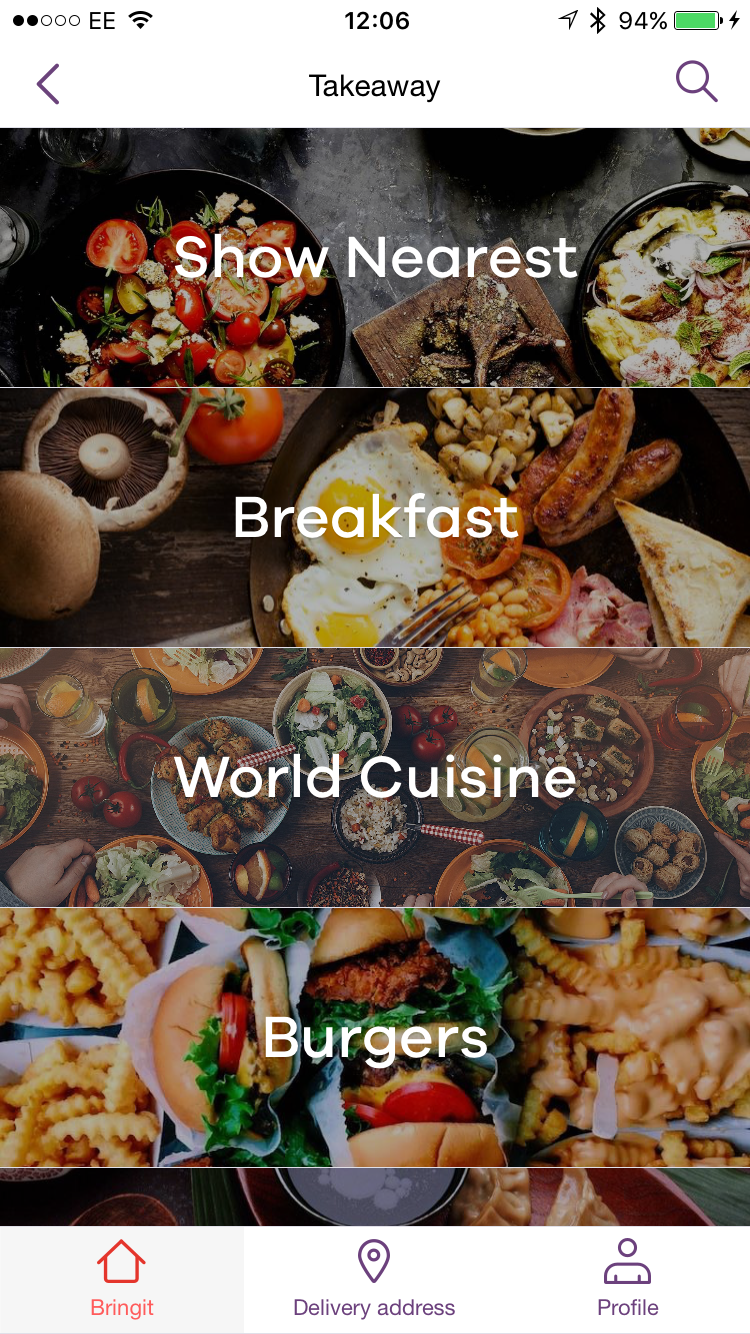Image resolution: width=750 pixels, height=1334 pixels.
Task: Open the Breakfast category
Action: (375, 518)
